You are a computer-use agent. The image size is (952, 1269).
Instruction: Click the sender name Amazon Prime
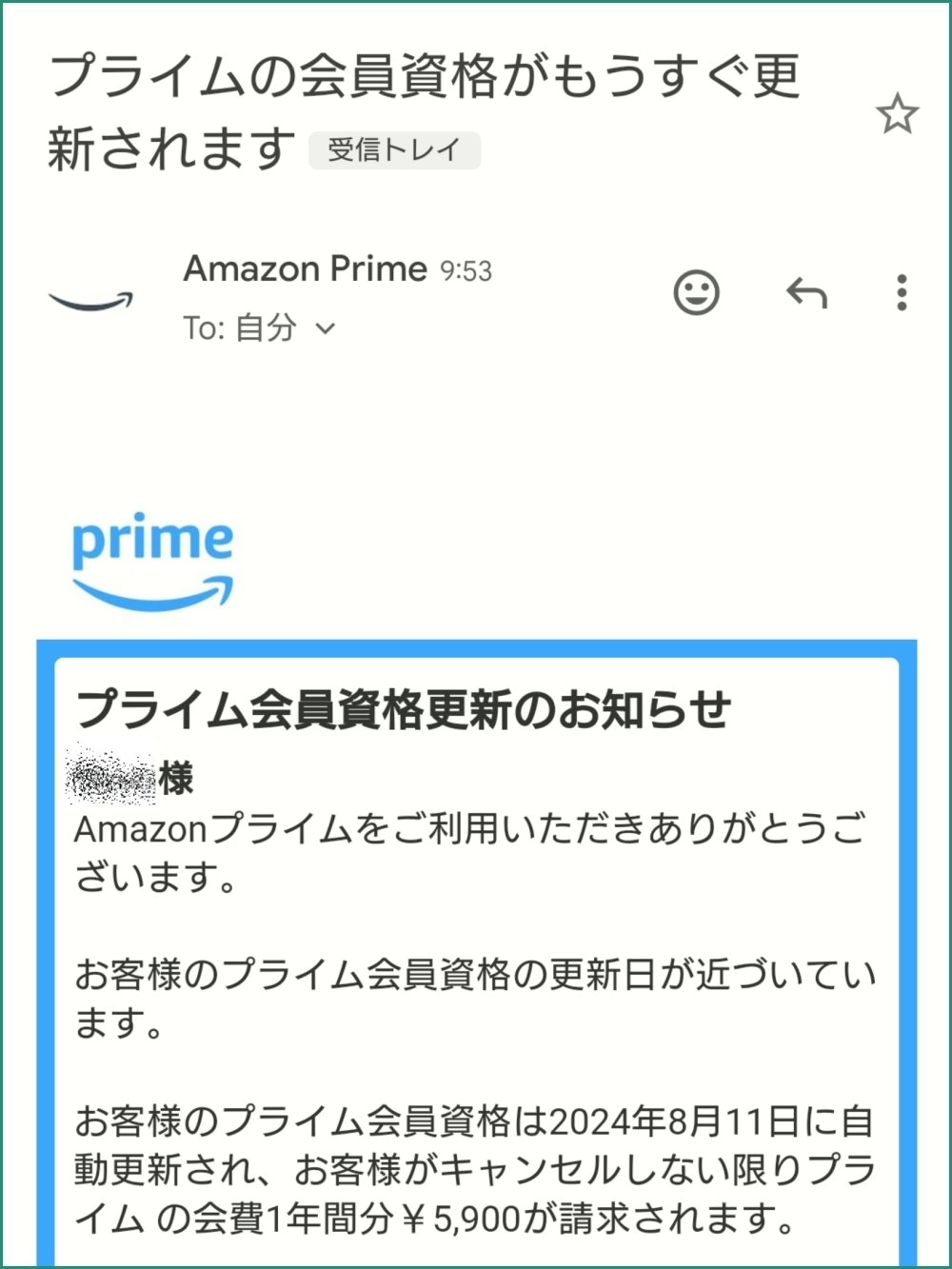pos(303,268)
